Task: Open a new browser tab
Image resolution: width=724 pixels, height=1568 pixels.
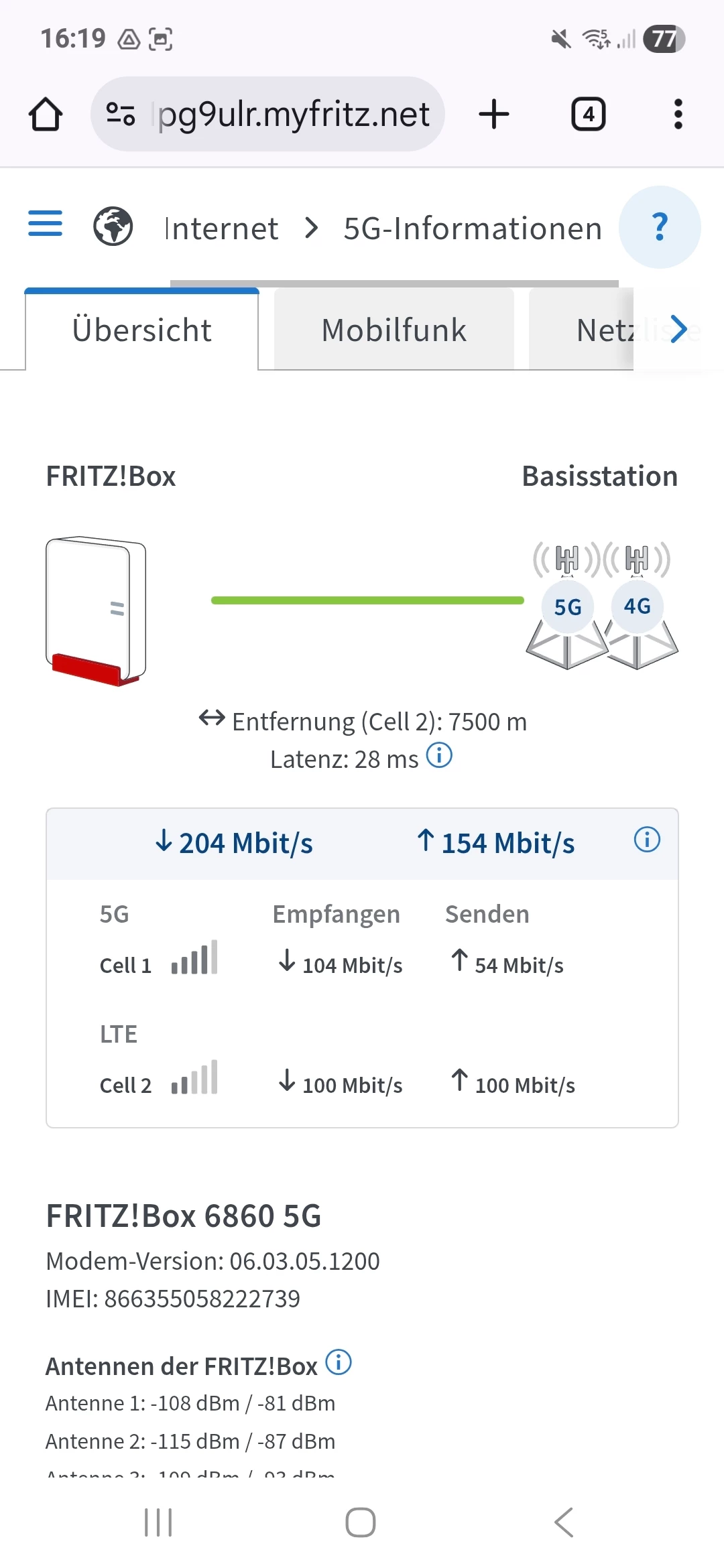Action: click(x=494, y=114)
